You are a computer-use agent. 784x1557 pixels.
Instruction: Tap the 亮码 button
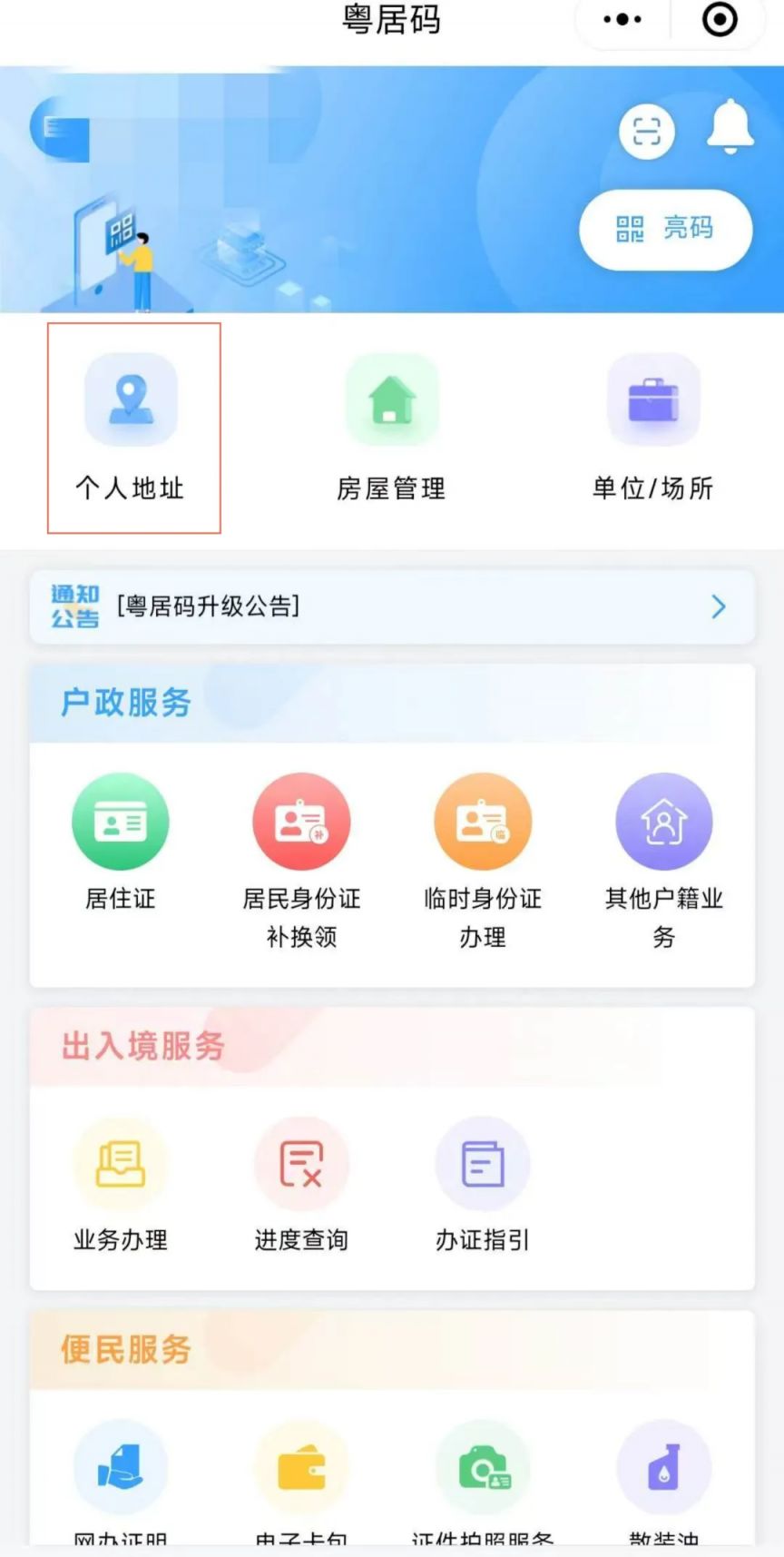coord(665,229)
